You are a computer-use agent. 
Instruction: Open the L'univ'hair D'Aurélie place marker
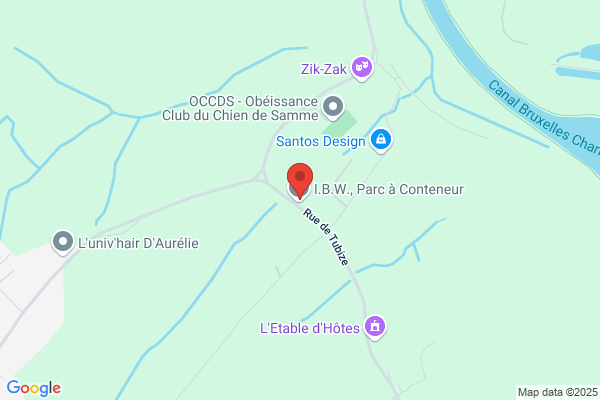click(63, 242)
